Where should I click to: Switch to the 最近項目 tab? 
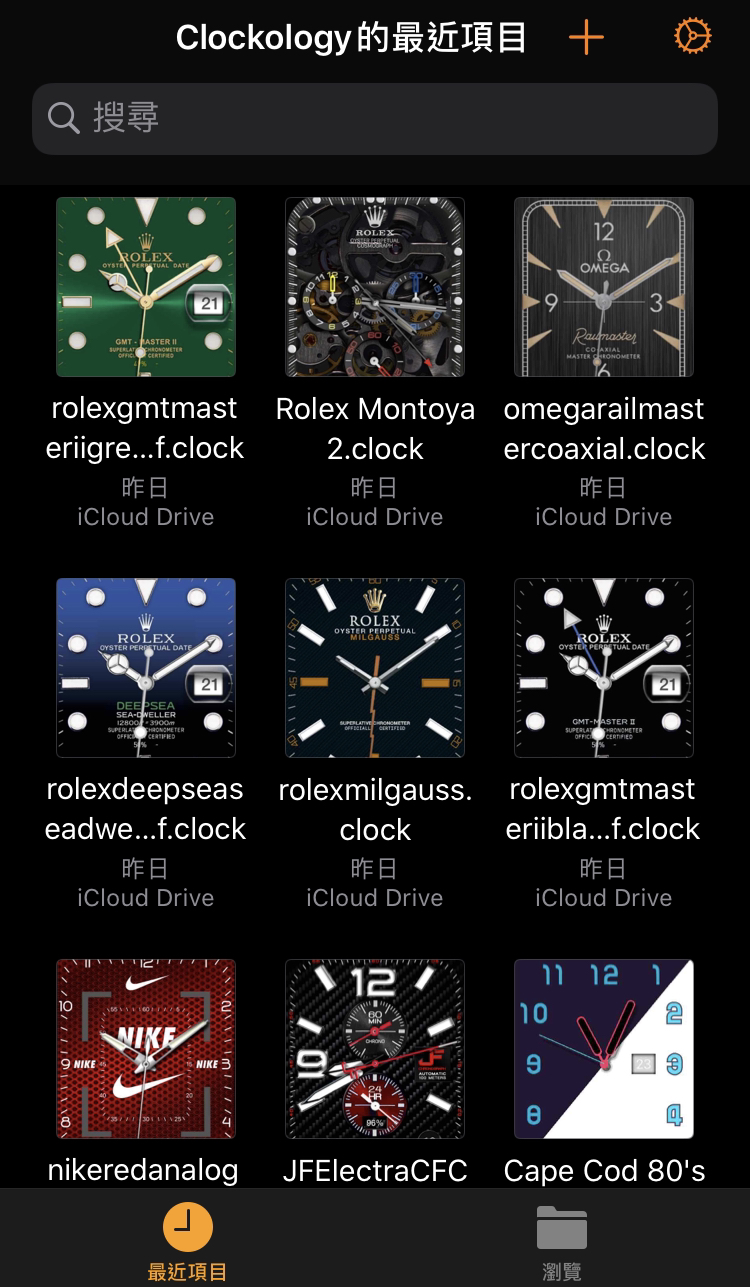pyautogui.click(x=187, y=1241)
